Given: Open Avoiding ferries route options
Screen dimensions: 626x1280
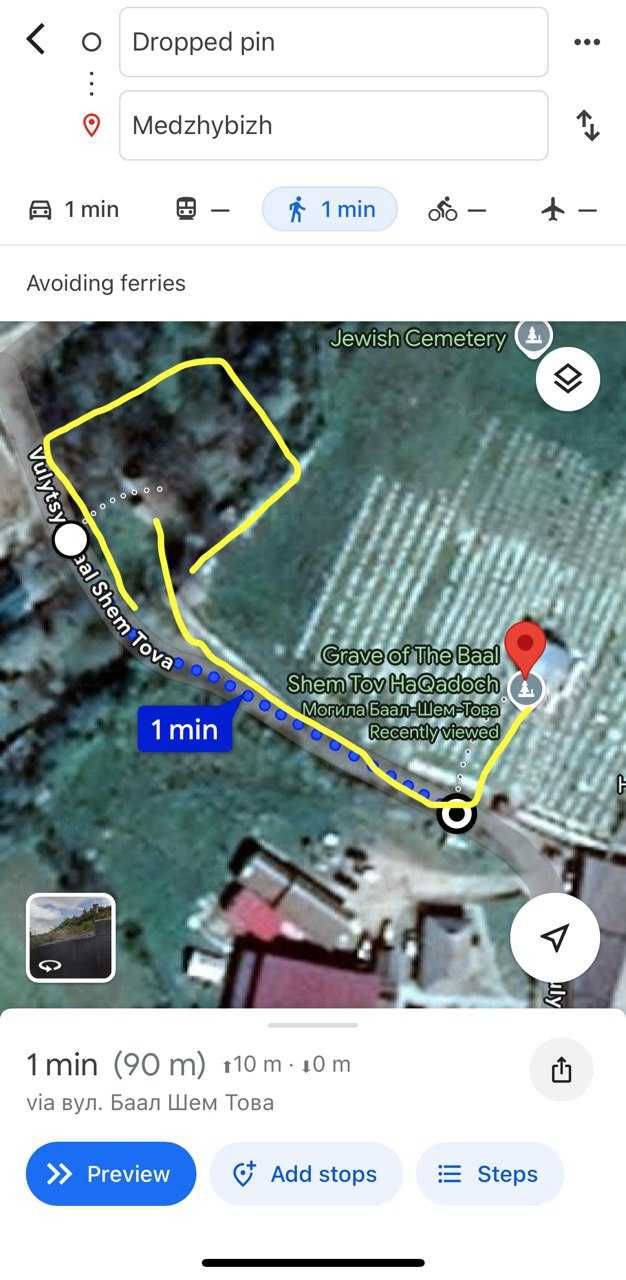Looking at the screenshot, I should (106, 283).
